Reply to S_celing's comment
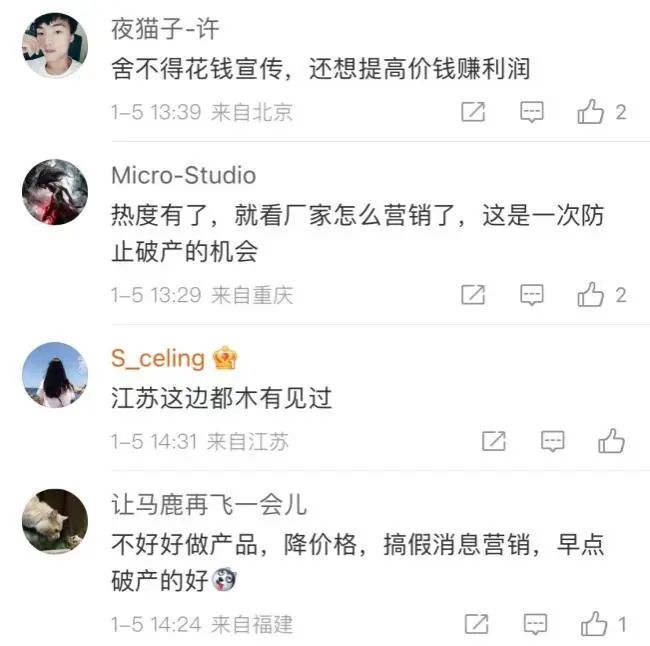Viewport: 650px width, 646px height. coord(552,440)
